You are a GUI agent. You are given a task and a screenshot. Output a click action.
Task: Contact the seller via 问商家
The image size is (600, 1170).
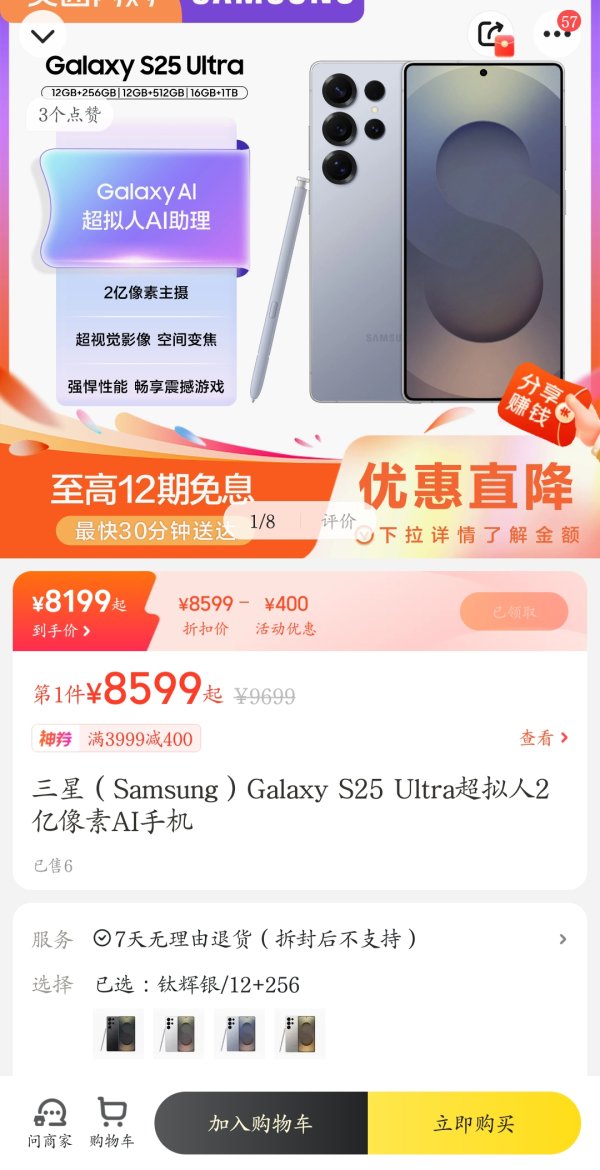click(49, 1123)
